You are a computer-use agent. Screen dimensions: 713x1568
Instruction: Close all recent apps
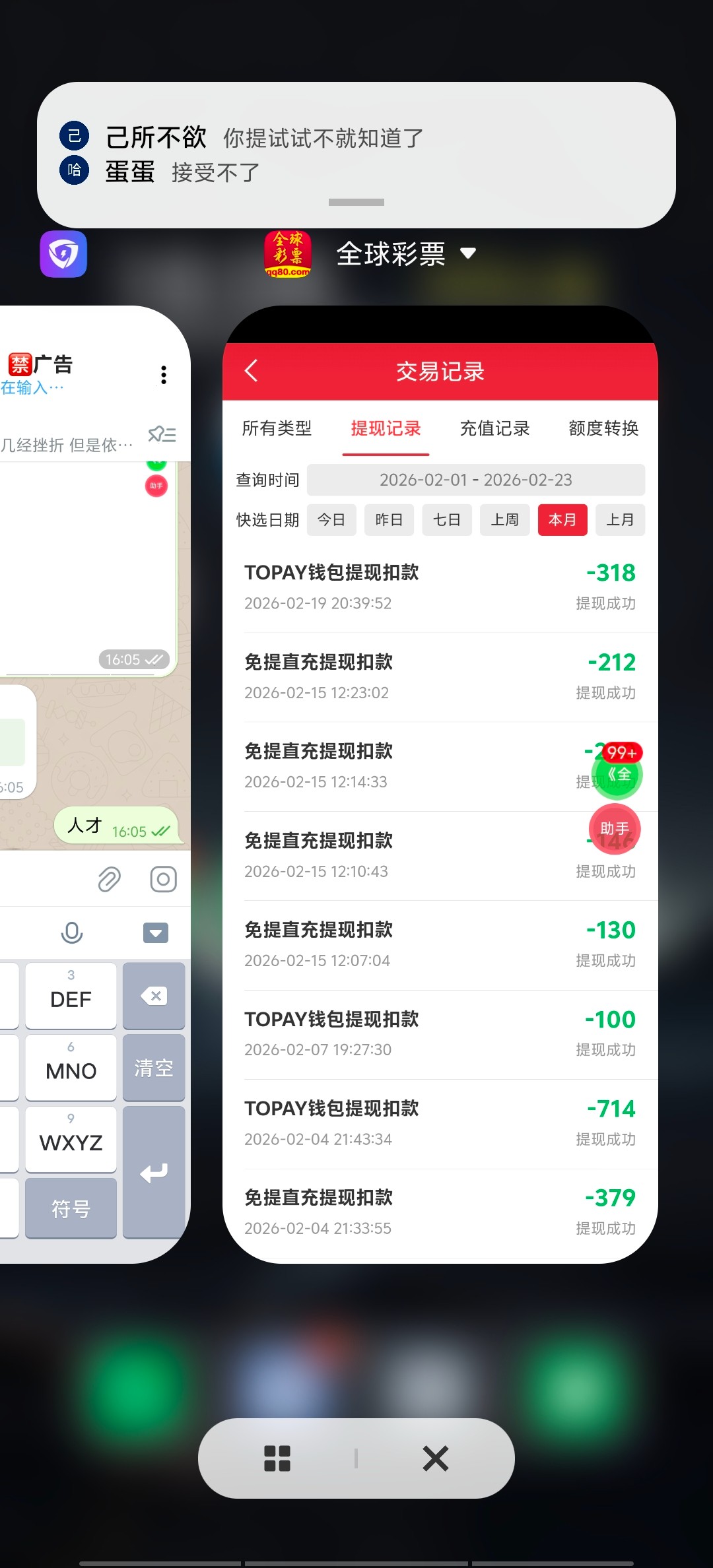pyautogui.click(x=436, y=1458)
